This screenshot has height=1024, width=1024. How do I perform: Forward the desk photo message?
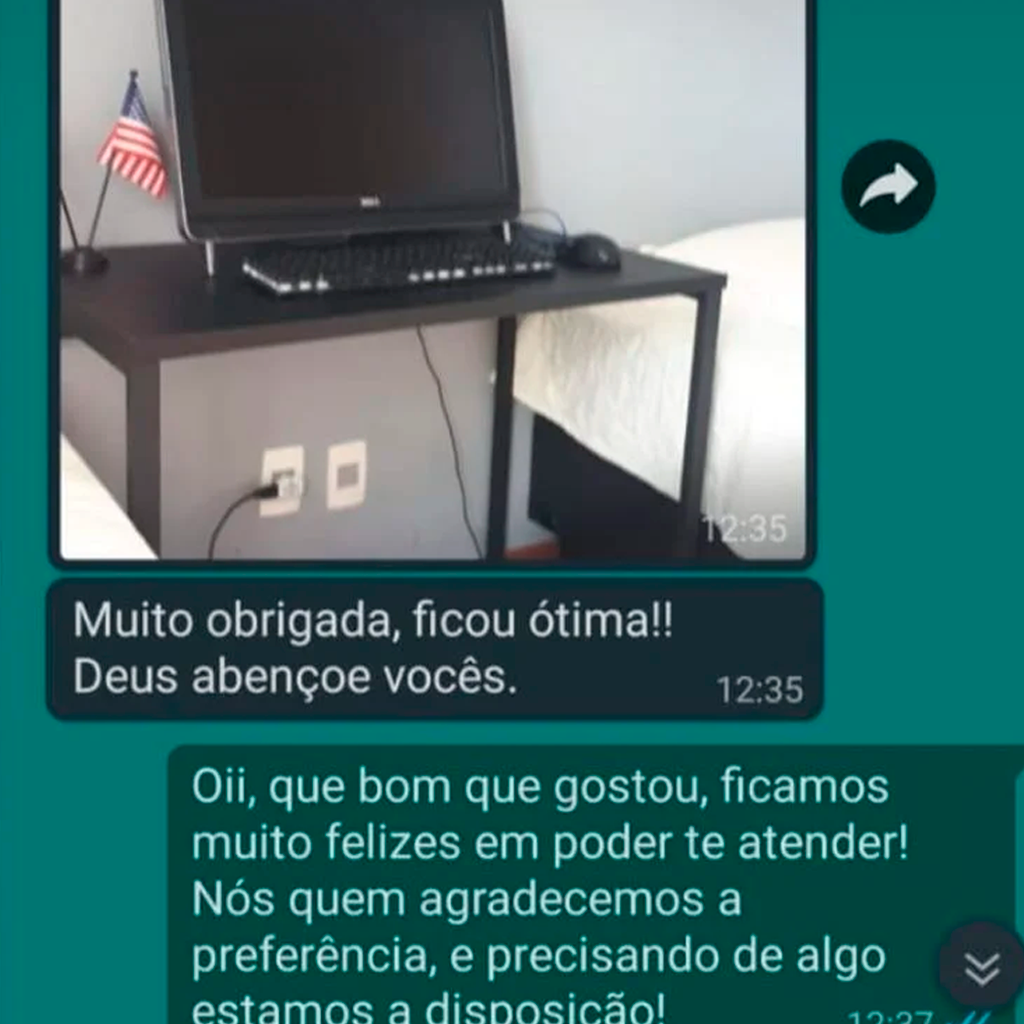tap(888, 187)
